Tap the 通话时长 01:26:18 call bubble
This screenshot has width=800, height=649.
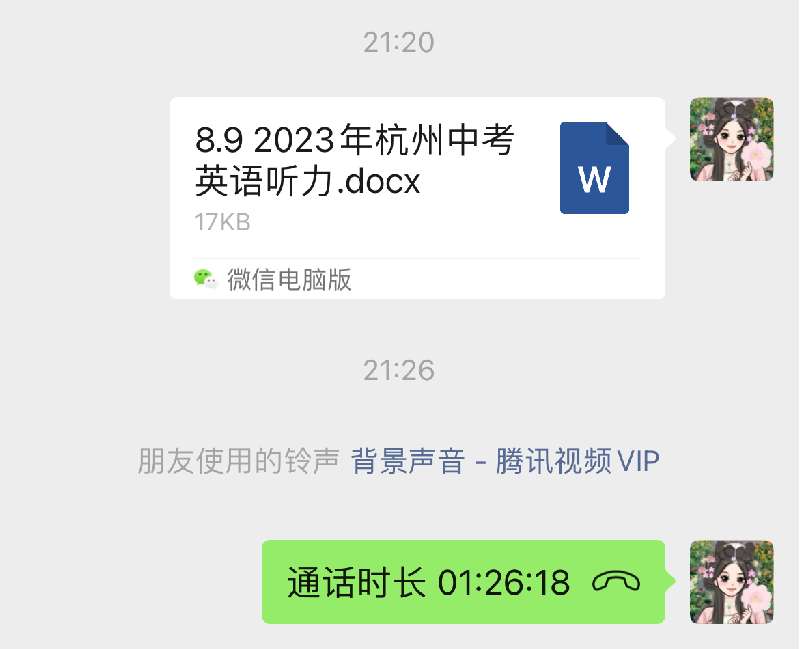tap(463, 582)
